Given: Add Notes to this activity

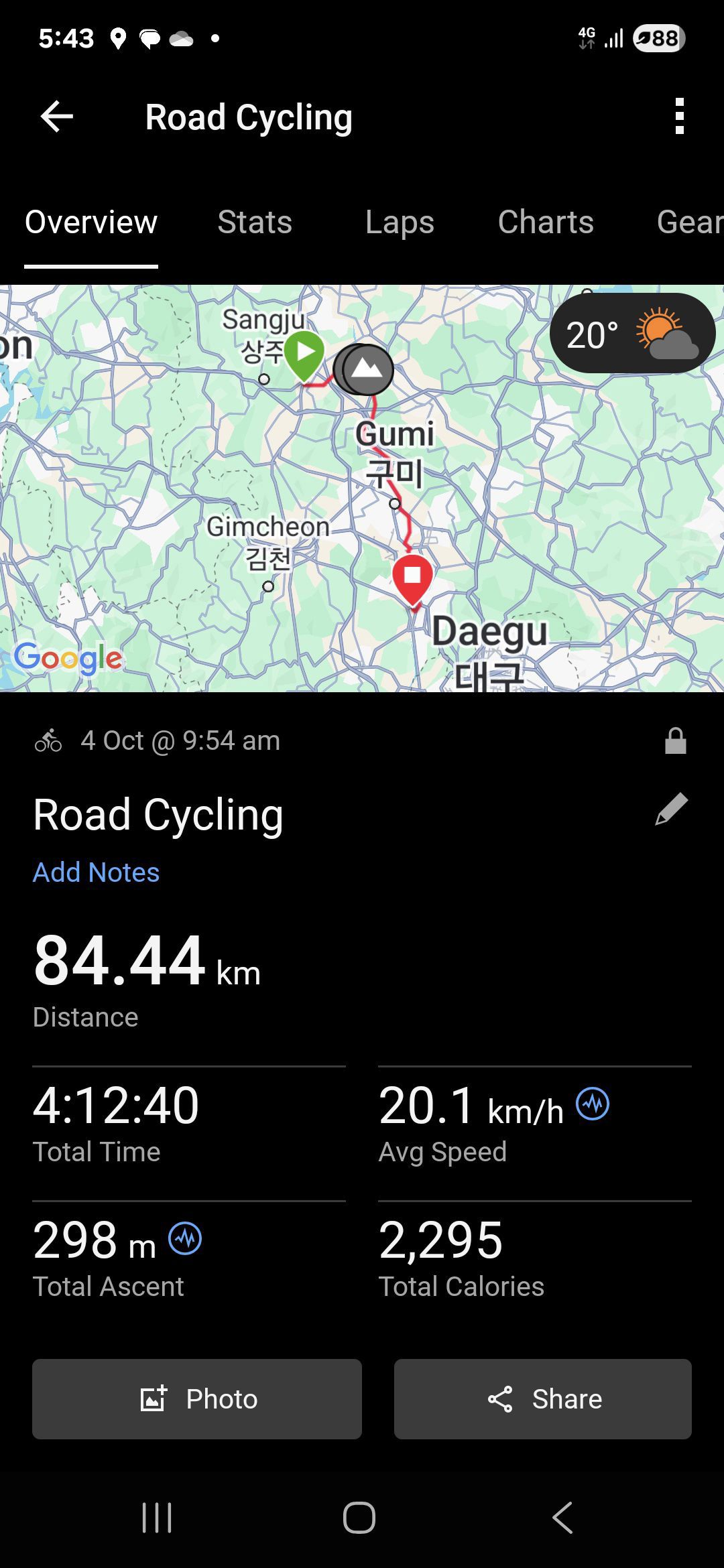Looking at the screenshot, I should click(97, 872).
